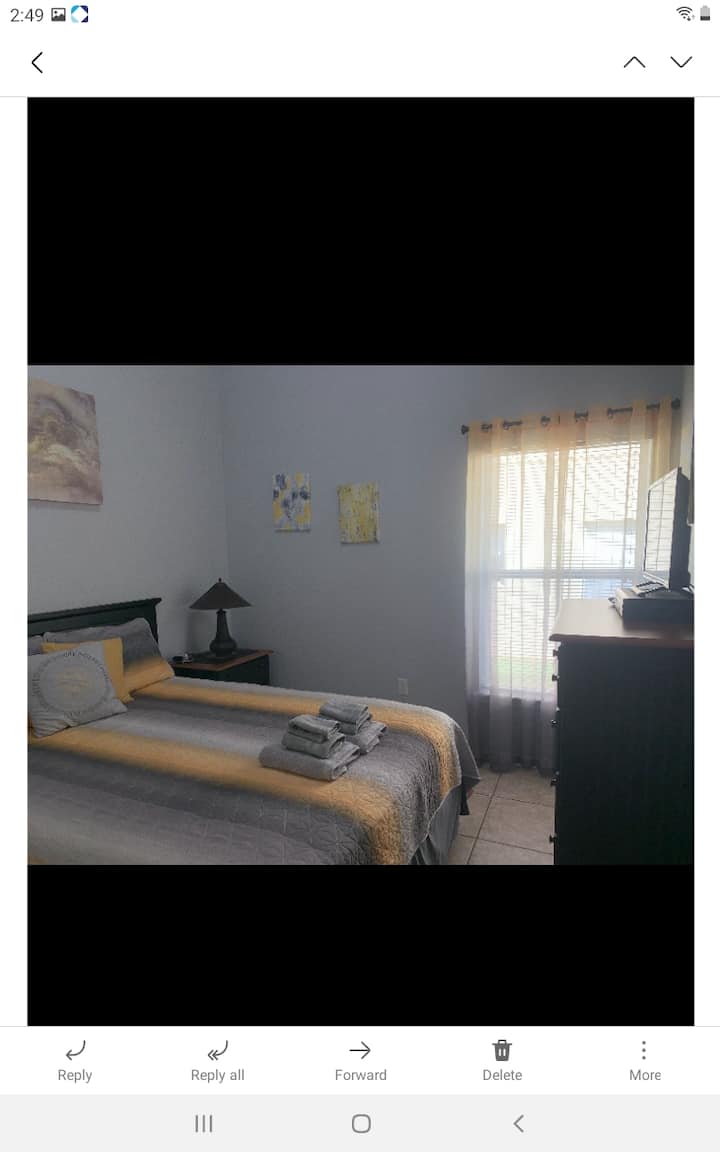Forward this email

click(360, 1060)
